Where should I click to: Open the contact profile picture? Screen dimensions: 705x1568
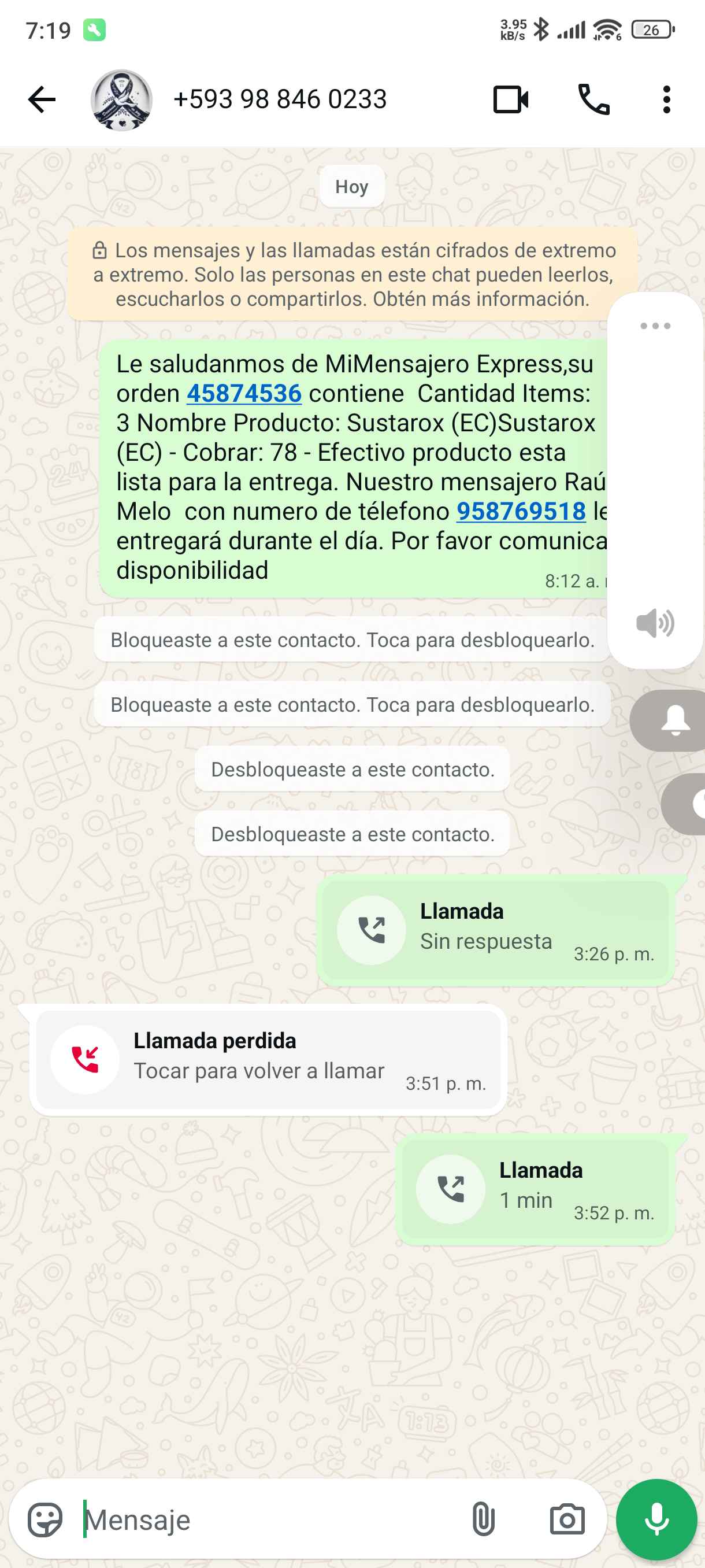point(121,100)
